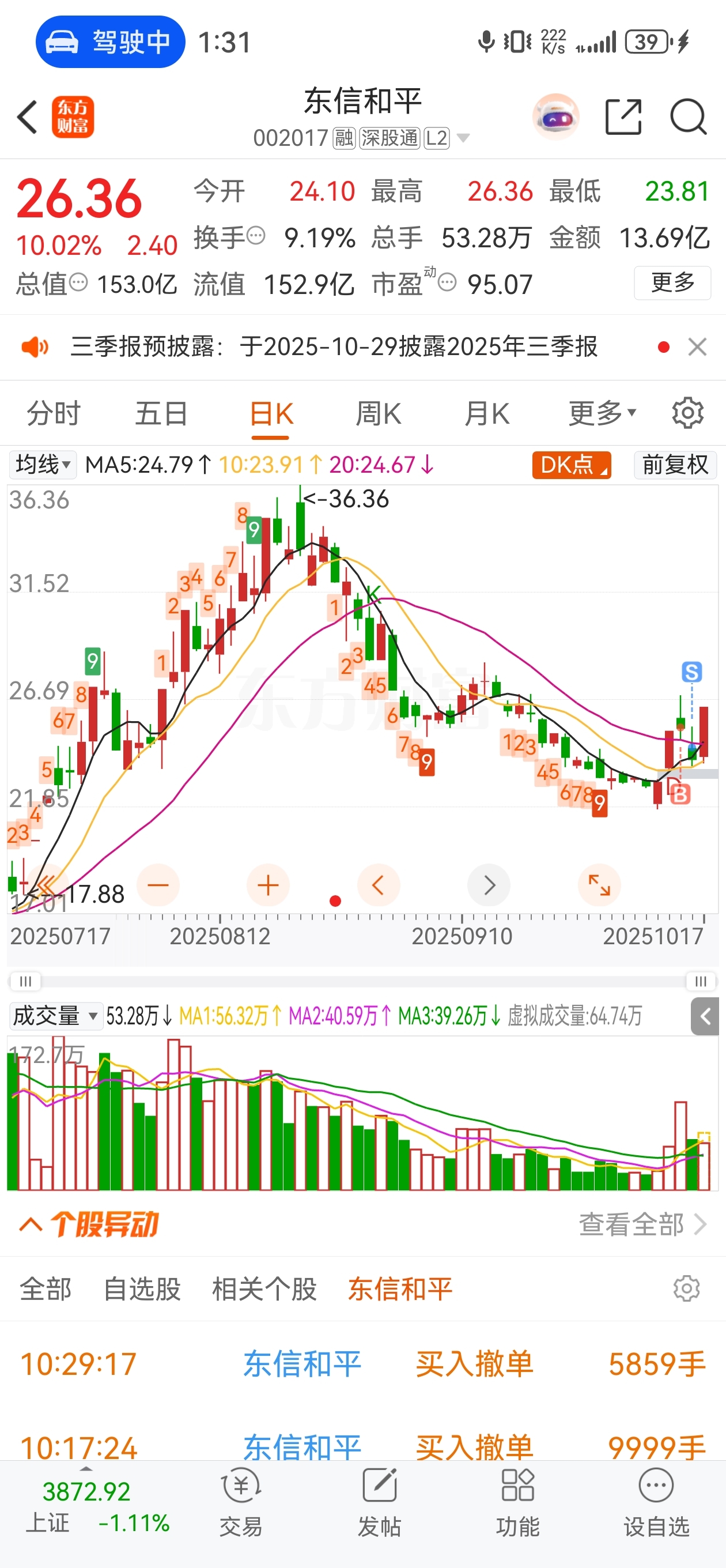Select the 周K chart tab
The image size is (726, 1568).
tap(378, 414)
